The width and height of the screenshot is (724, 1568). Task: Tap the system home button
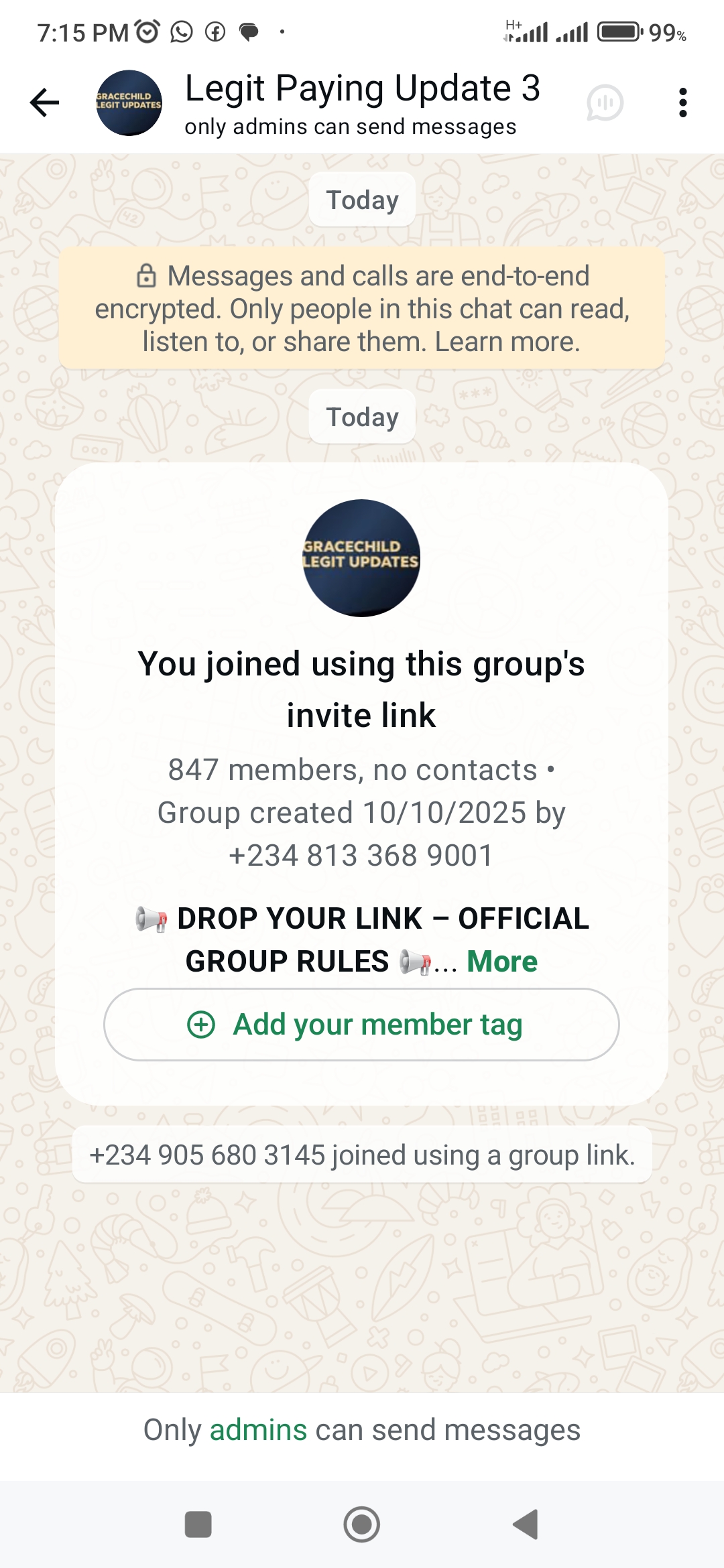pyautogui.click(x=361, y=1524)
